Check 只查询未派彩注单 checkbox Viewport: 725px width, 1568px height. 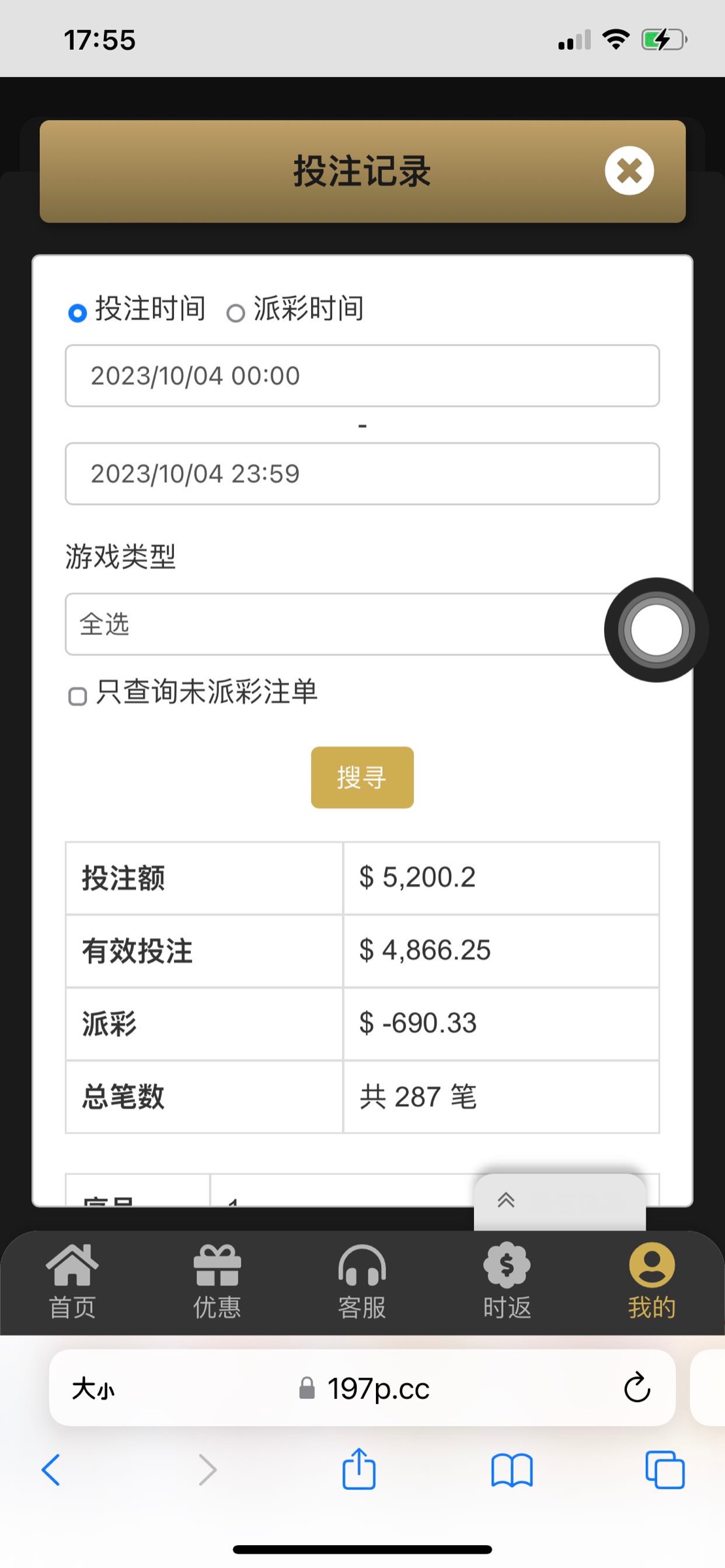[x=78, y=696]
